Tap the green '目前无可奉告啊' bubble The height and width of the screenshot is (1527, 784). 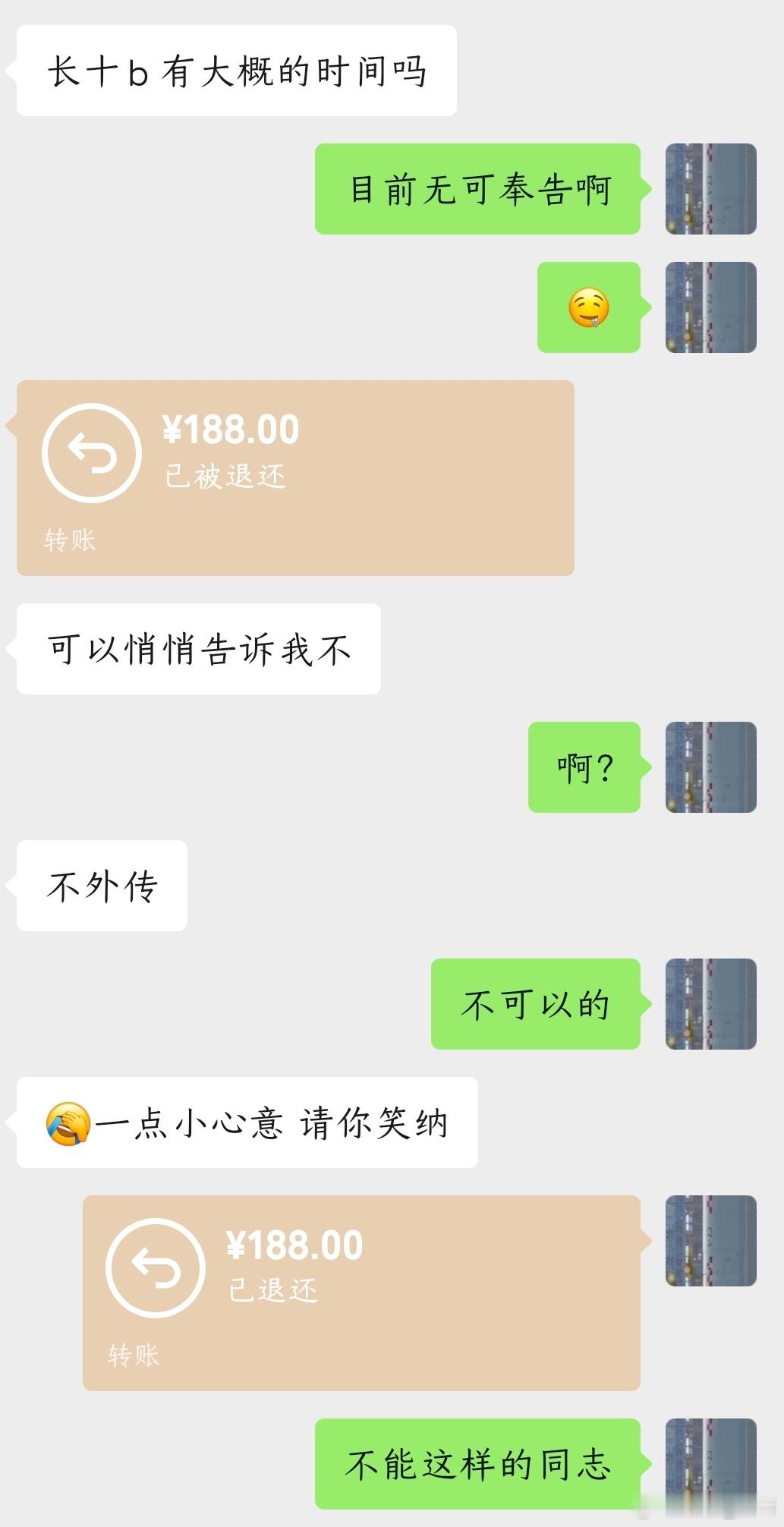[478, 188]
